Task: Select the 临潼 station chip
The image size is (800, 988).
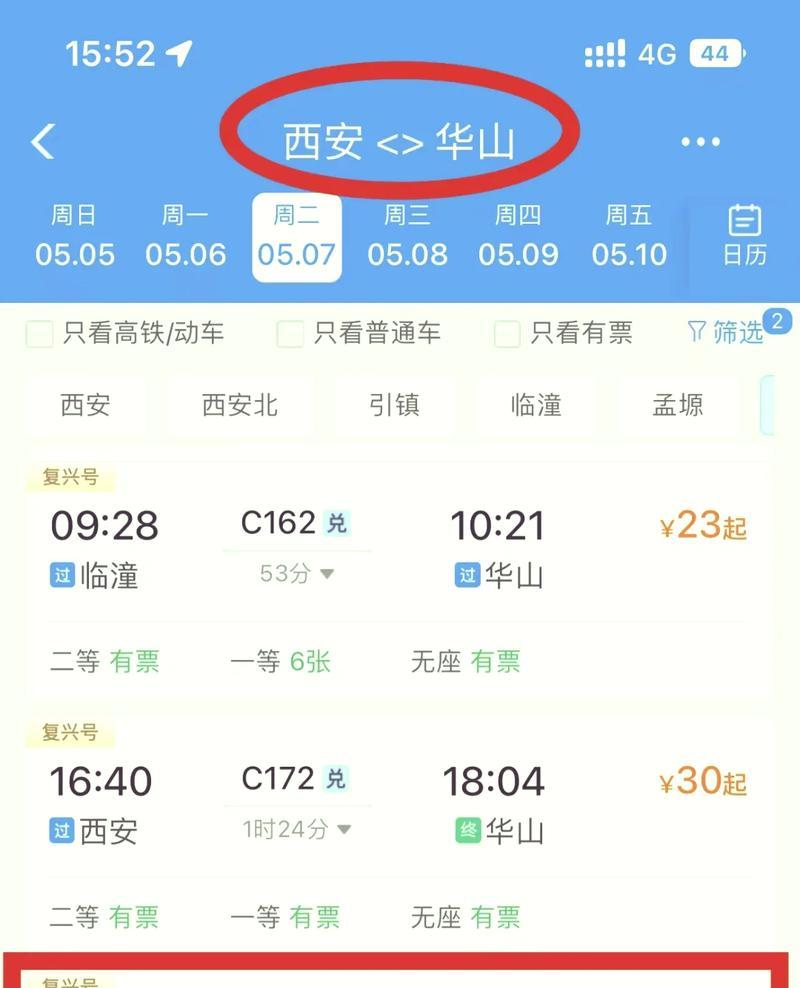Action: pyautogui.click(x=537, y=405)
